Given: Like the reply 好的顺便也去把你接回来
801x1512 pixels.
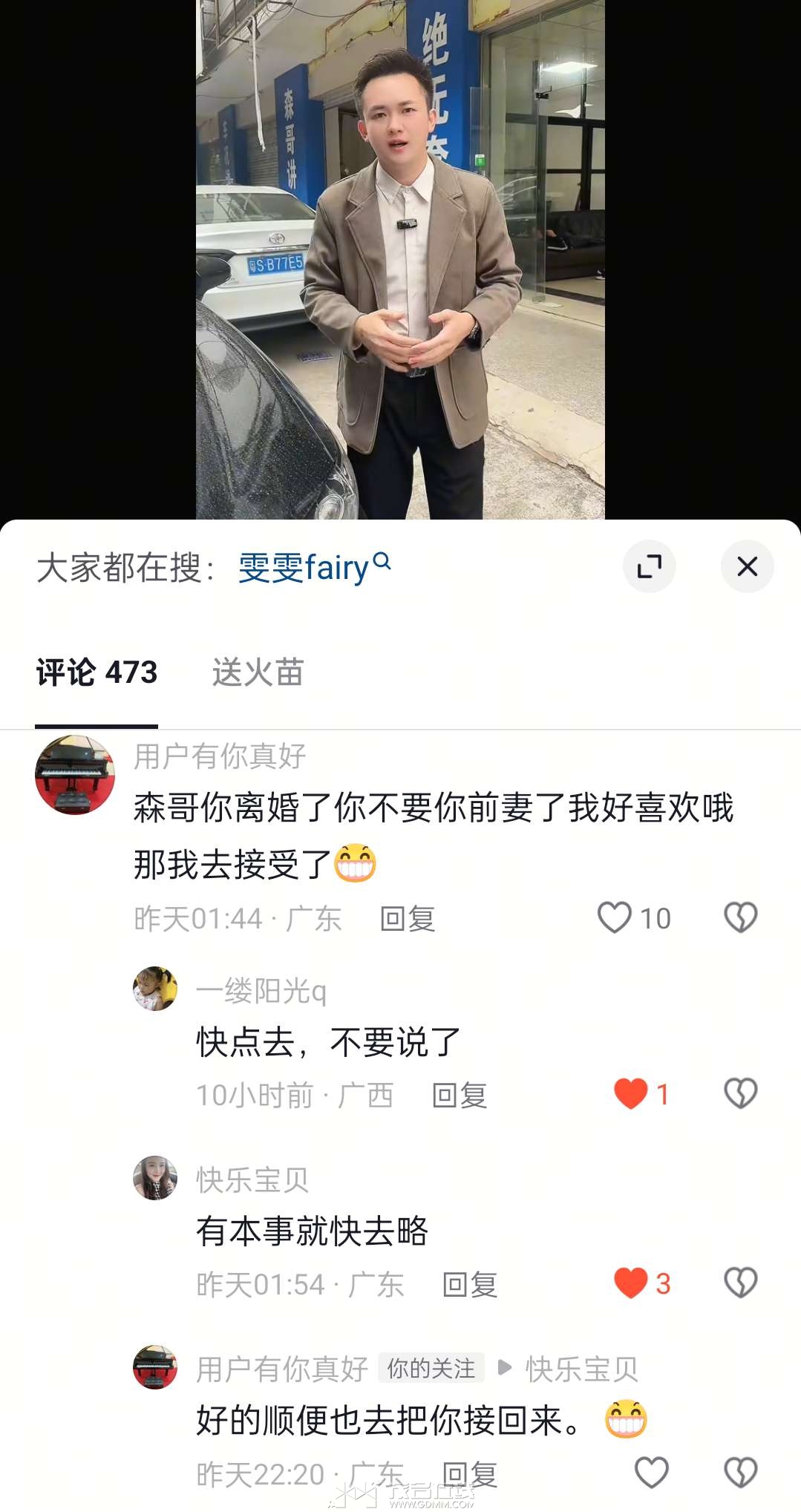Looking at the screenshot, I should click(x=651, y=1473).
